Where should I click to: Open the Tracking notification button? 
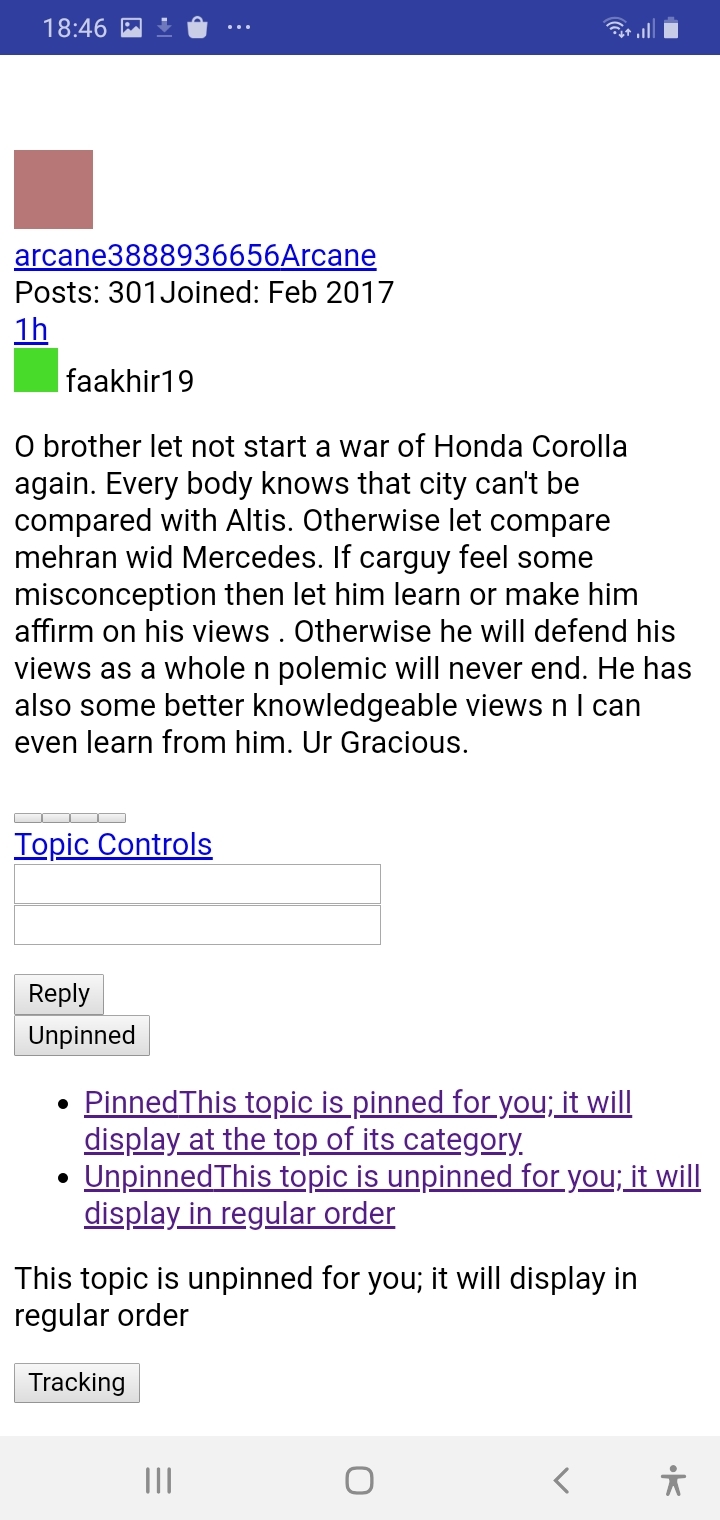pyautogui.click(x=77, y=1383)
